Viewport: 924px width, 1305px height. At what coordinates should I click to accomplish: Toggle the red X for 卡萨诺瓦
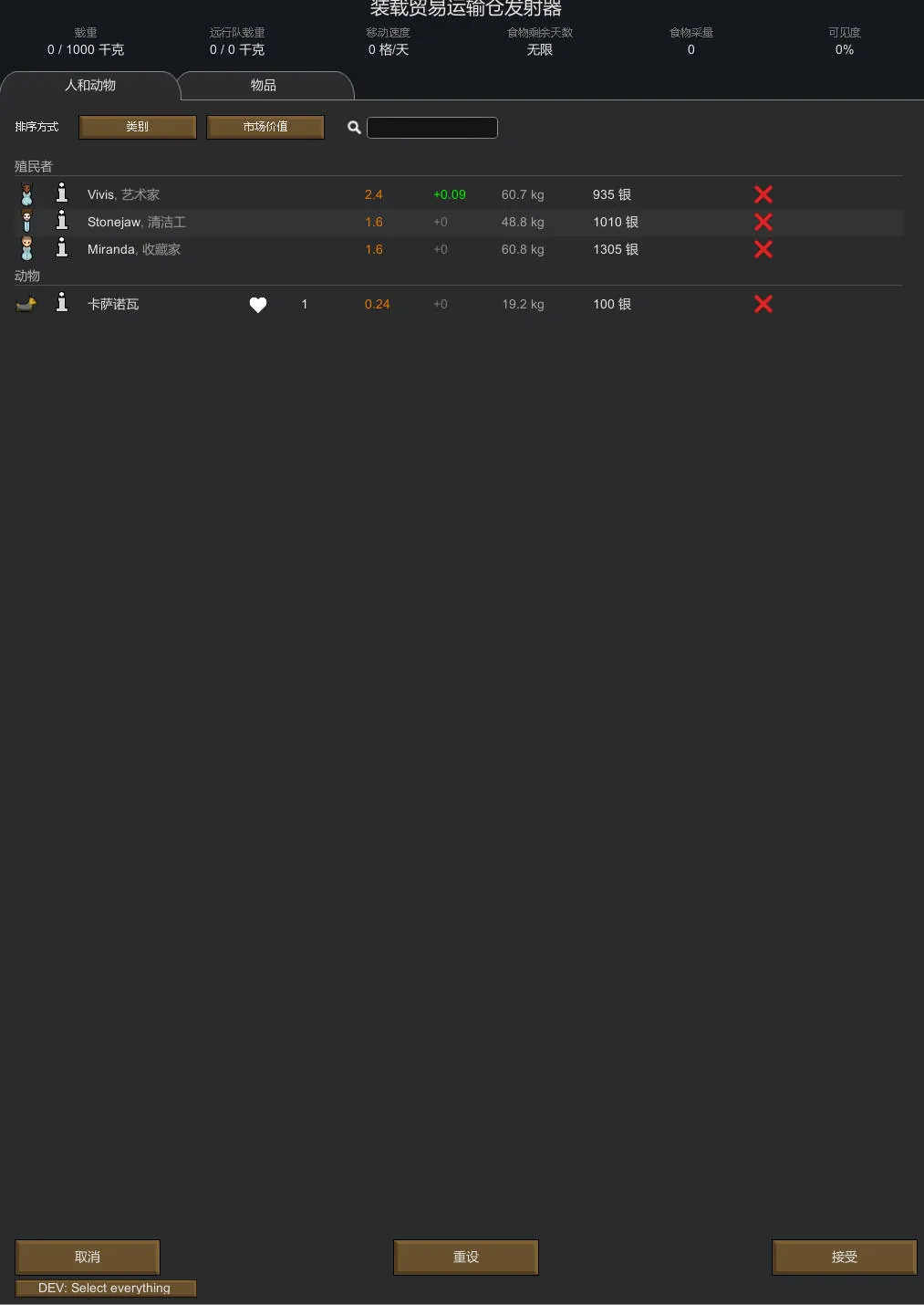click(x=763, y=304)
